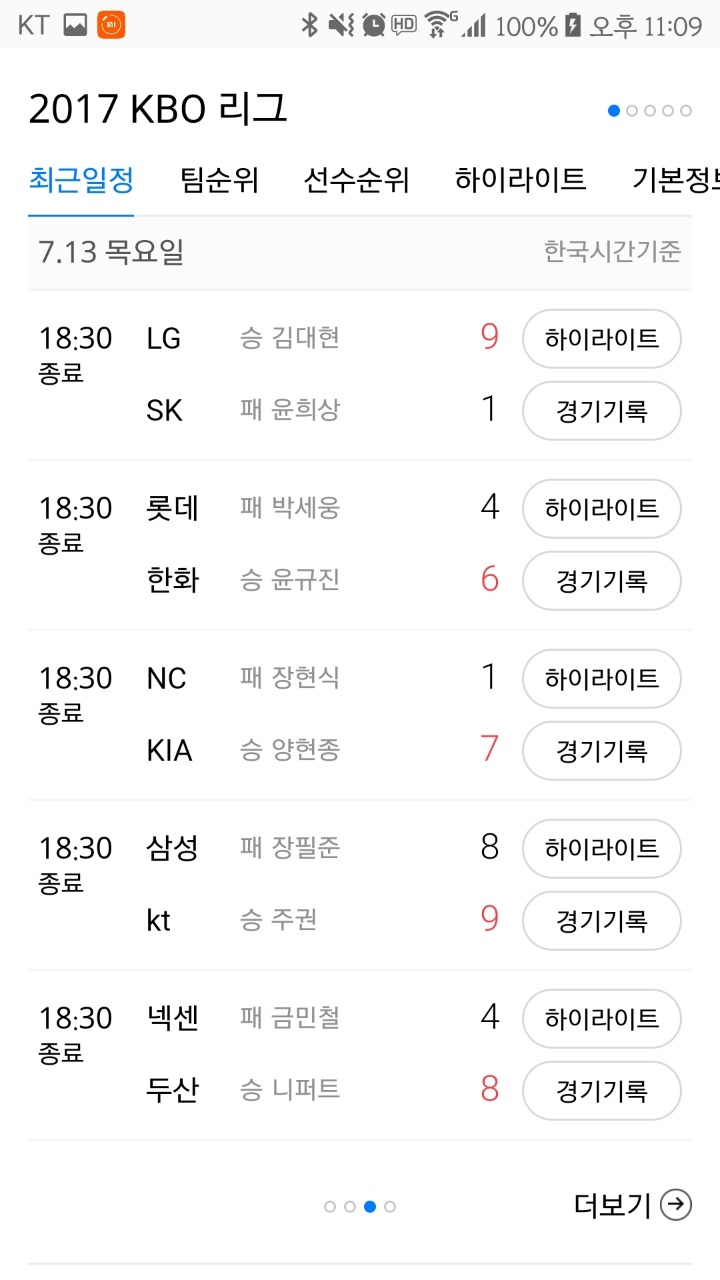
Task: Play highlights for the 삼성 game
Action: (x=602, y=849)
